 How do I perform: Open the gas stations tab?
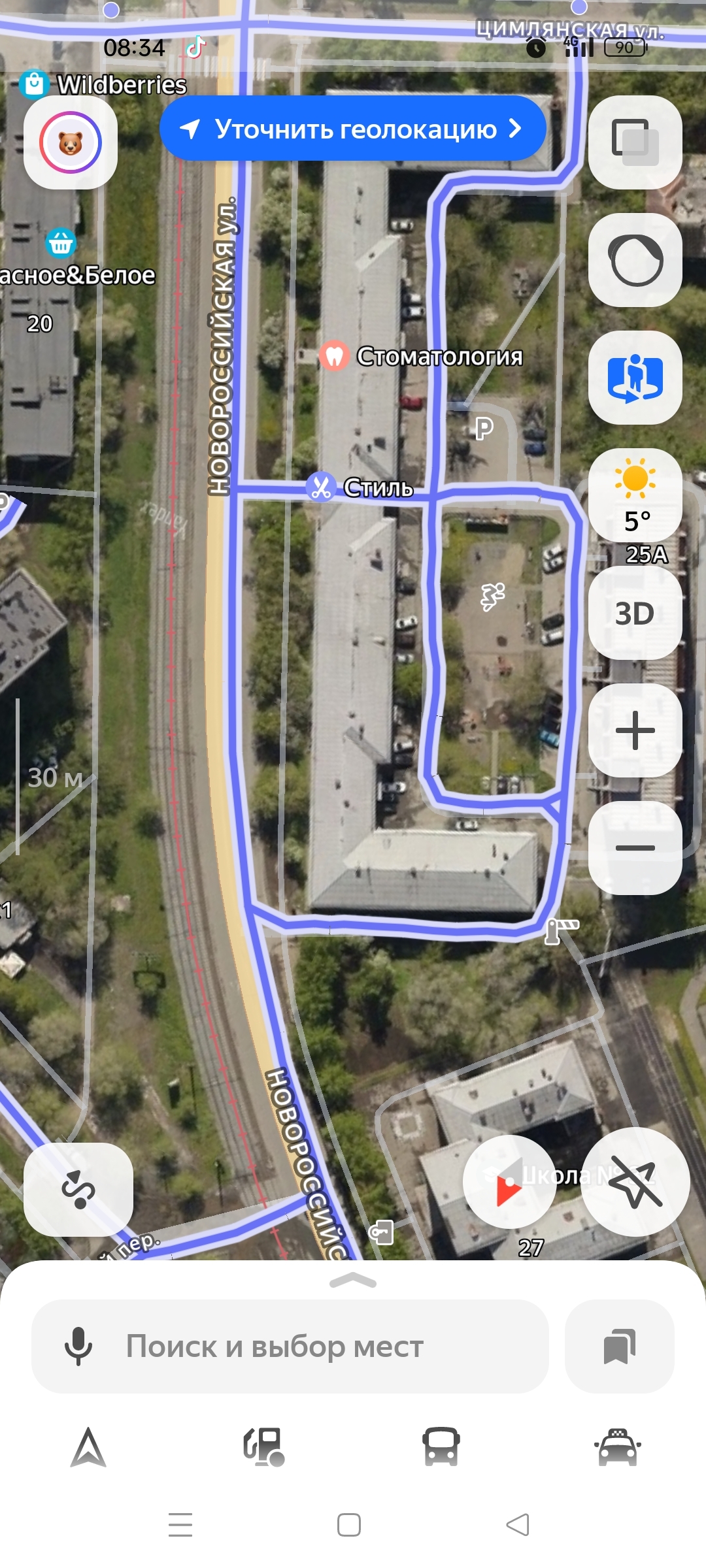[x=265, y=1447]
